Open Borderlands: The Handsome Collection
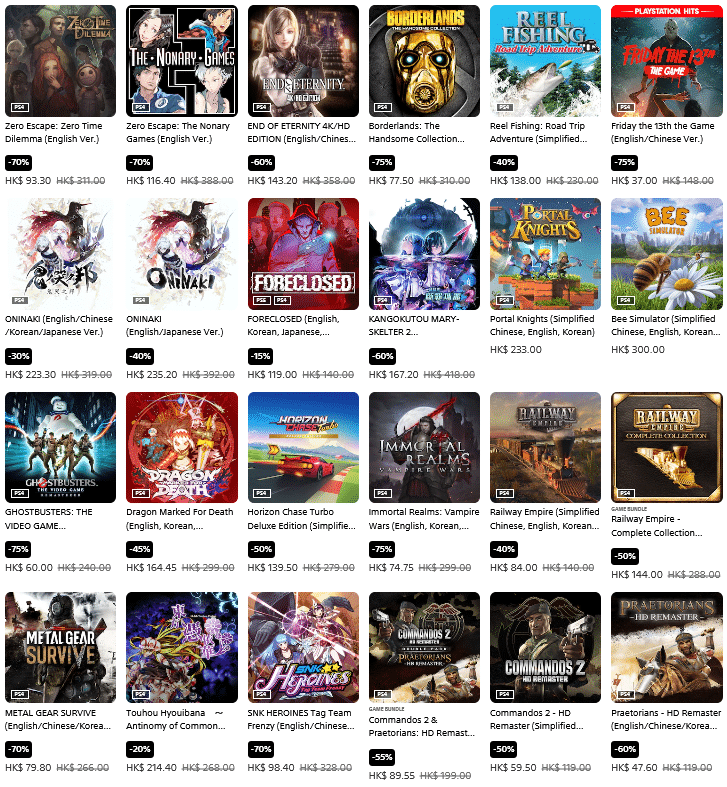The width and height of the screenshot is (727, 787). (x=424, y=61)
